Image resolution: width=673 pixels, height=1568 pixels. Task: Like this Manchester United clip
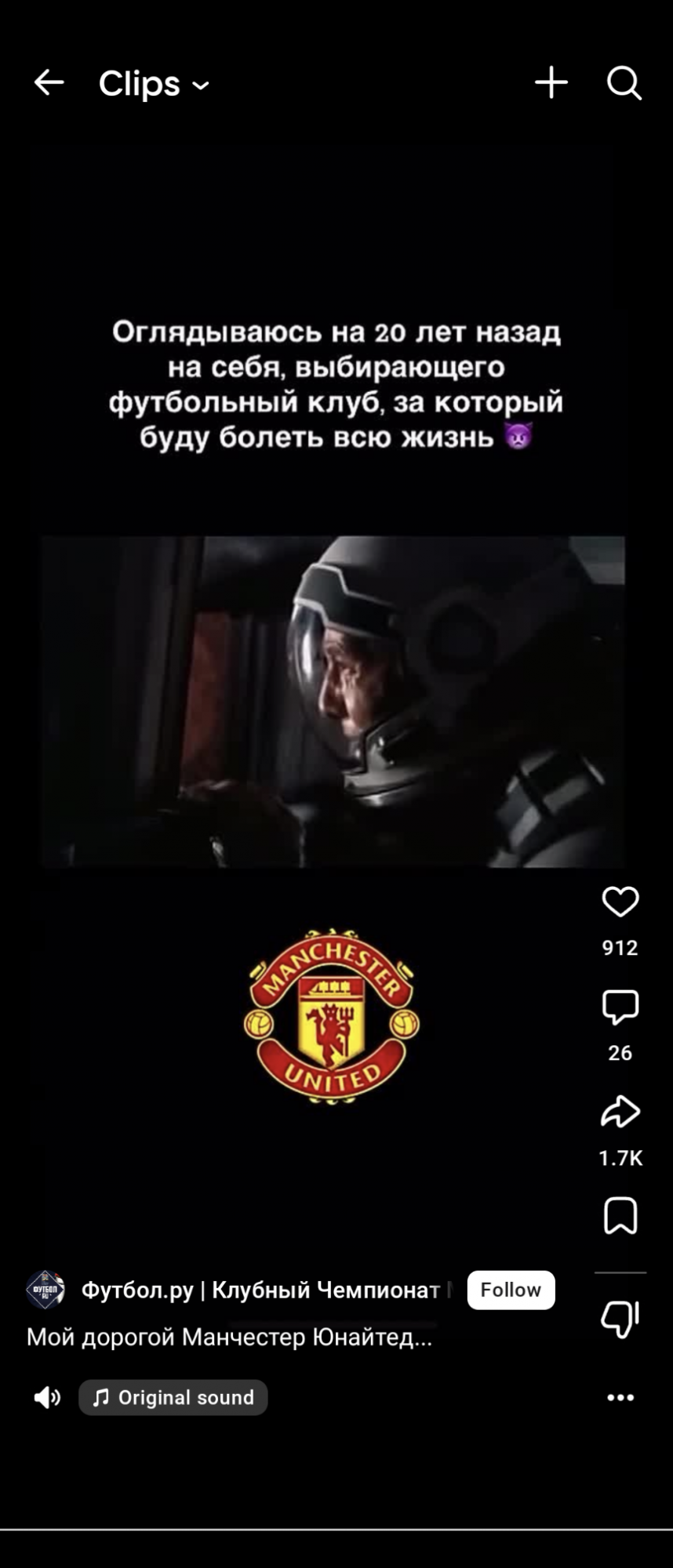pyautogui.click(x=620, y=902)
